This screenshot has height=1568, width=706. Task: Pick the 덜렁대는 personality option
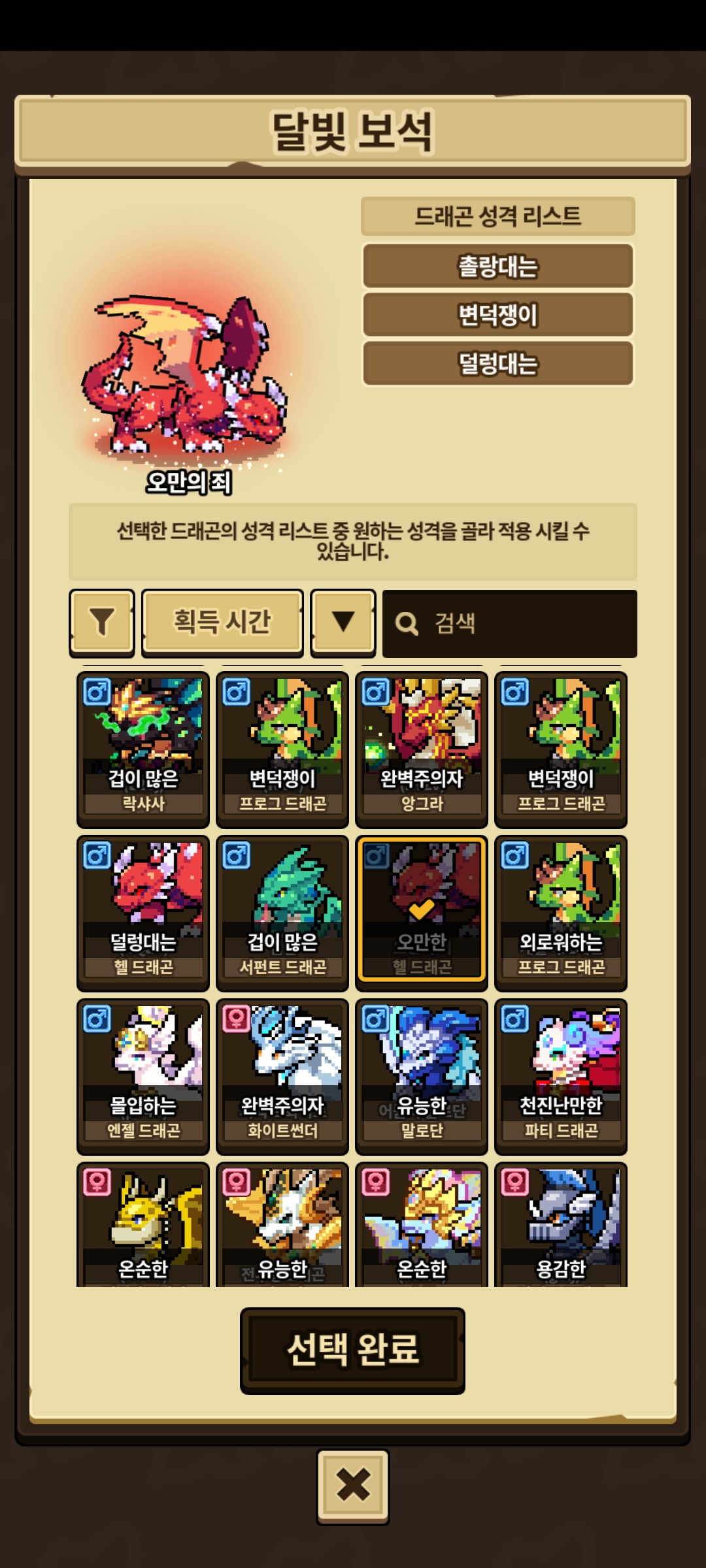[497, 364]
